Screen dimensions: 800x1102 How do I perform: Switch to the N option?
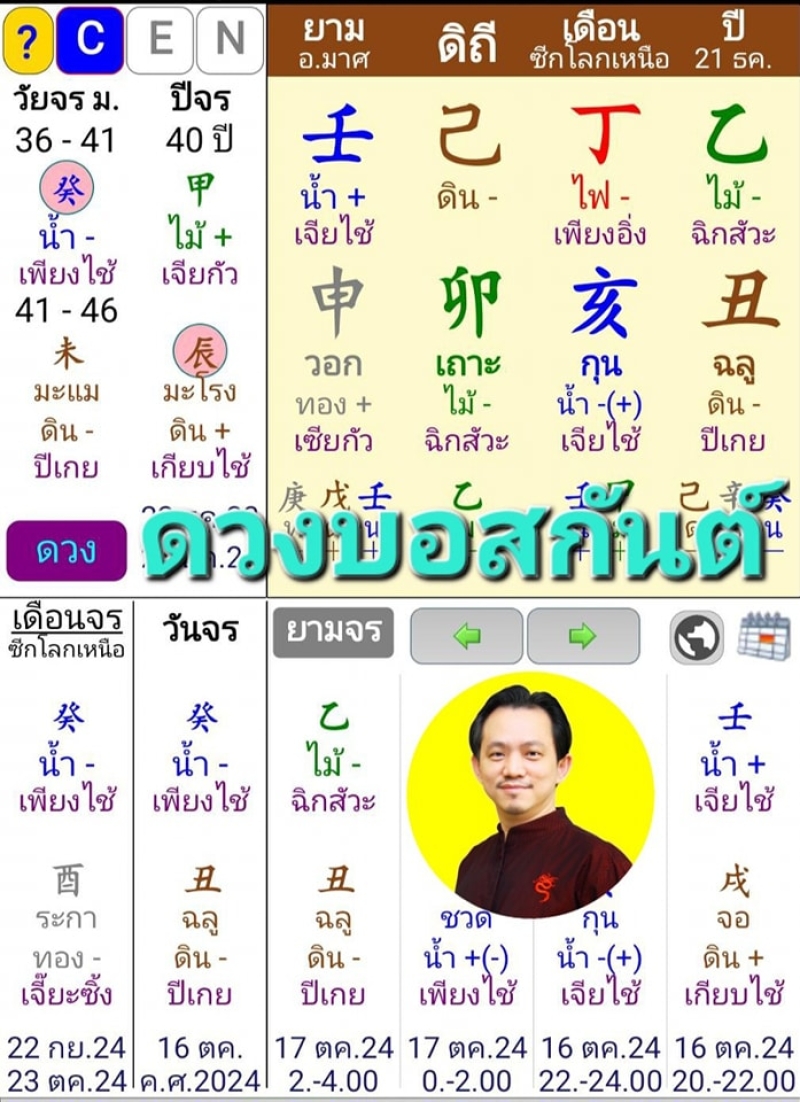click(230, 40)
